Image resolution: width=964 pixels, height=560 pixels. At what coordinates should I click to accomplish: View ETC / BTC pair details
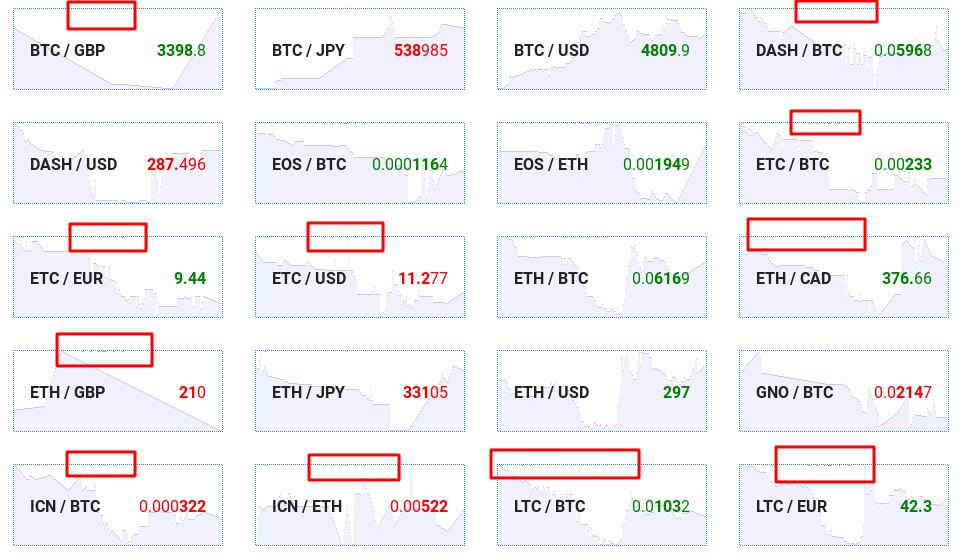pyautogui.click(x=844, y=163)
